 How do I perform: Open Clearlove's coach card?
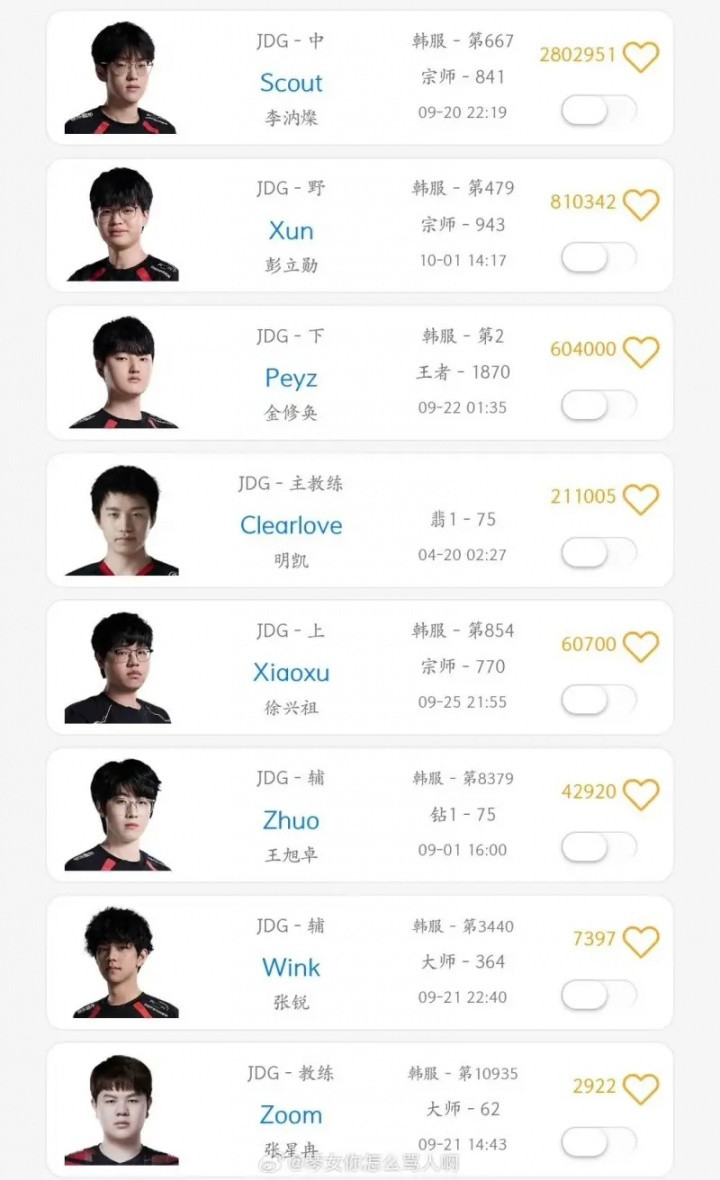tap(291, 525)
